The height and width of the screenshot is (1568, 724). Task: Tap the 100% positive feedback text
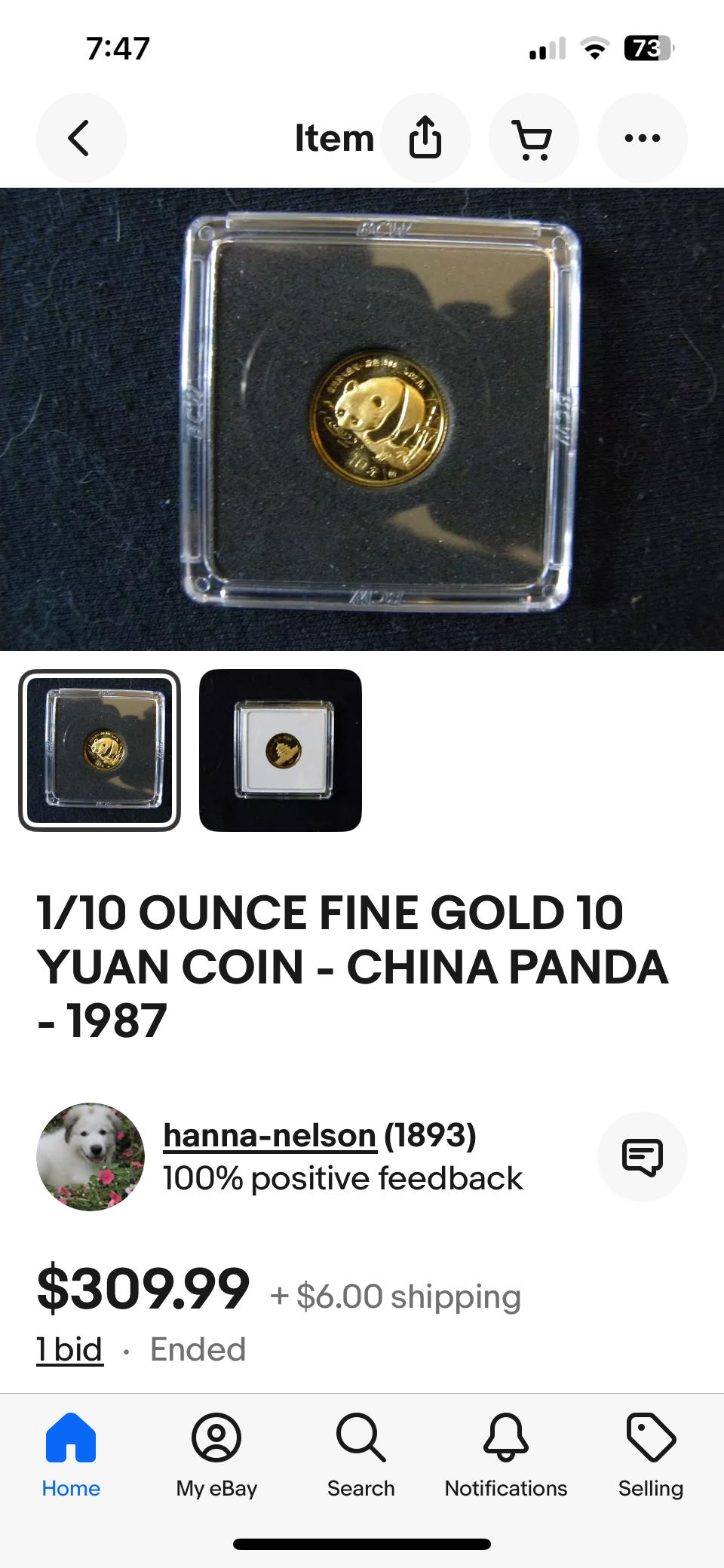342,1178
